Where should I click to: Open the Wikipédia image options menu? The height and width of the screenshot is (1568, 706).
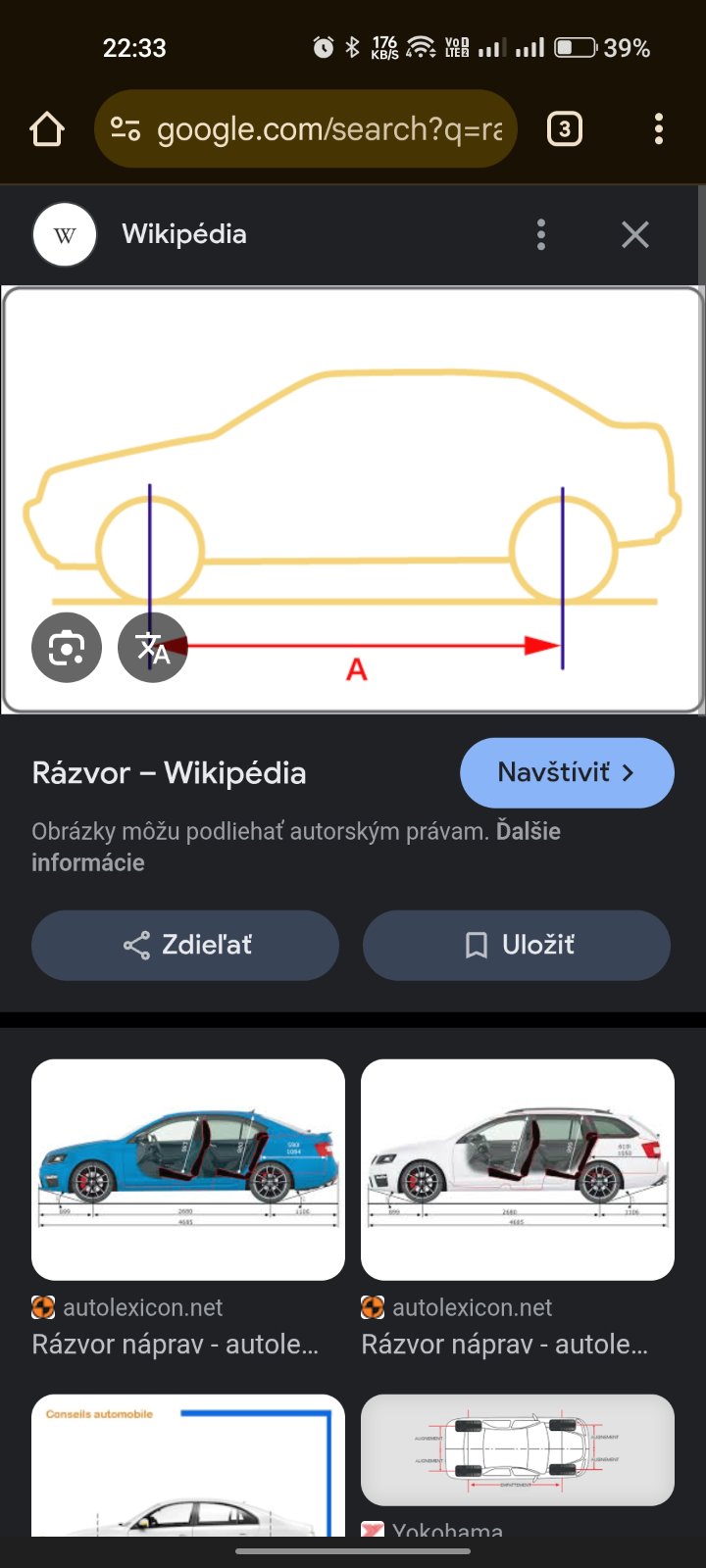[540, 234]
